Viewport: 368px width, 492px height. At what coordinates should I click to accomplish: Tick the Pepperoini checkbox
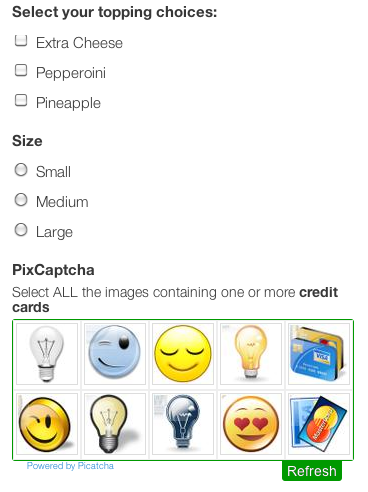click(x=21, y=70)
